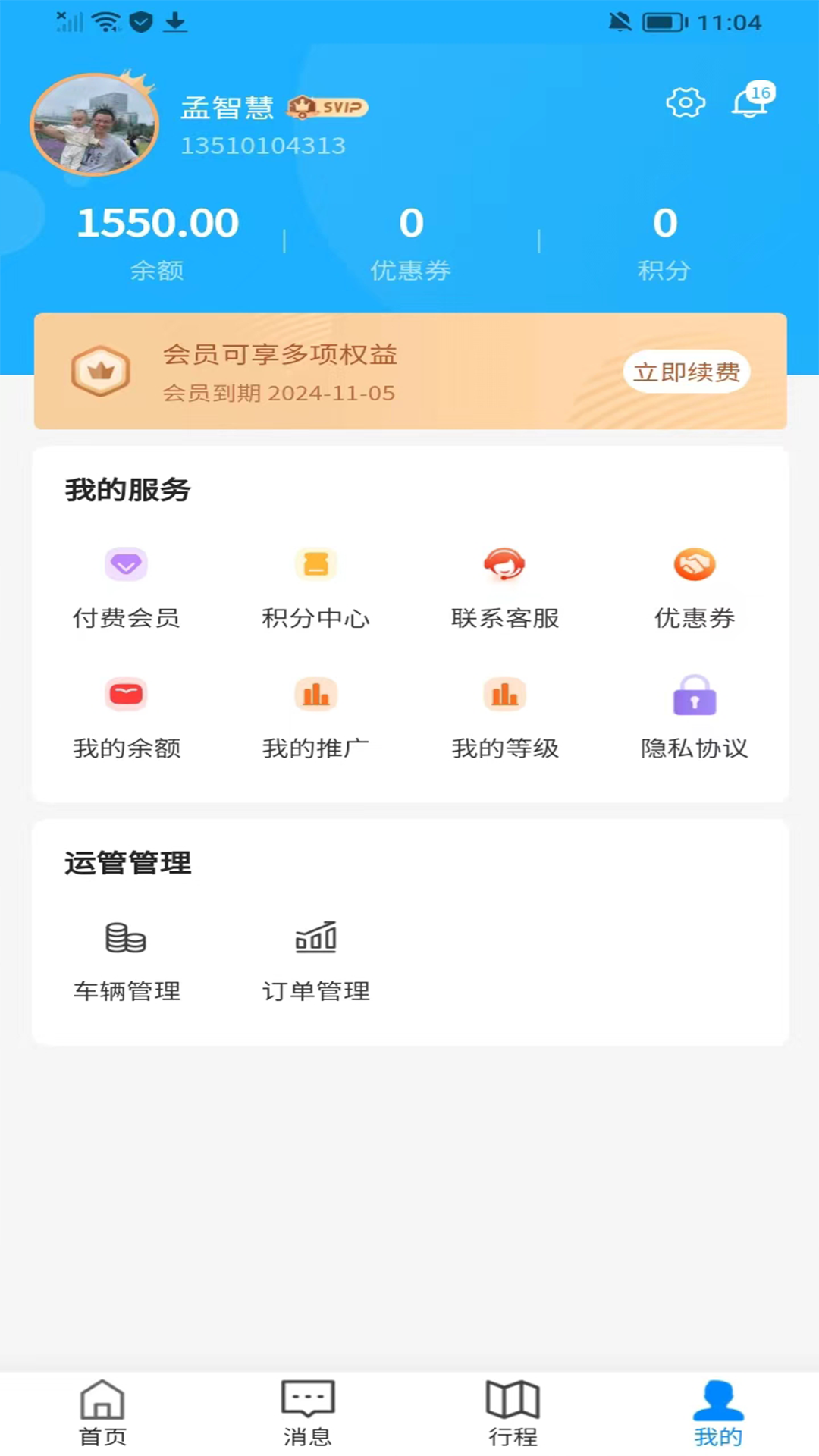This screenshot has height=1456, width=819.
Task: Tap 立即续费 to renew membership
Action: point(686,372)
